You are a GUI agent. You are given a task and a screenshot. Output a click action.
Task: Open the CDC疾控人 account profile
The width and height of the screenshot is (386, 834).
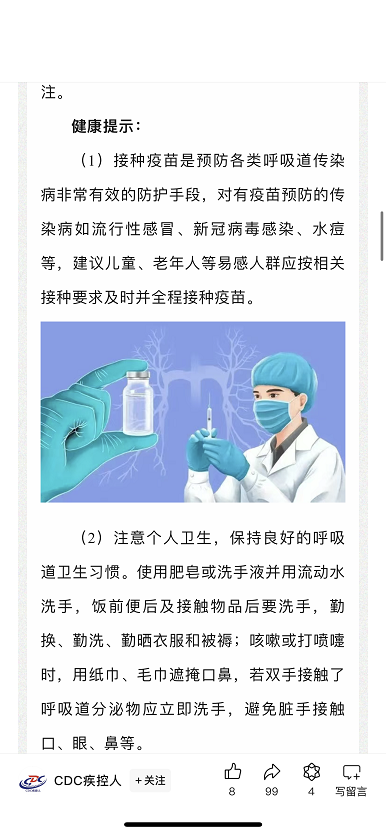(70, 781)
